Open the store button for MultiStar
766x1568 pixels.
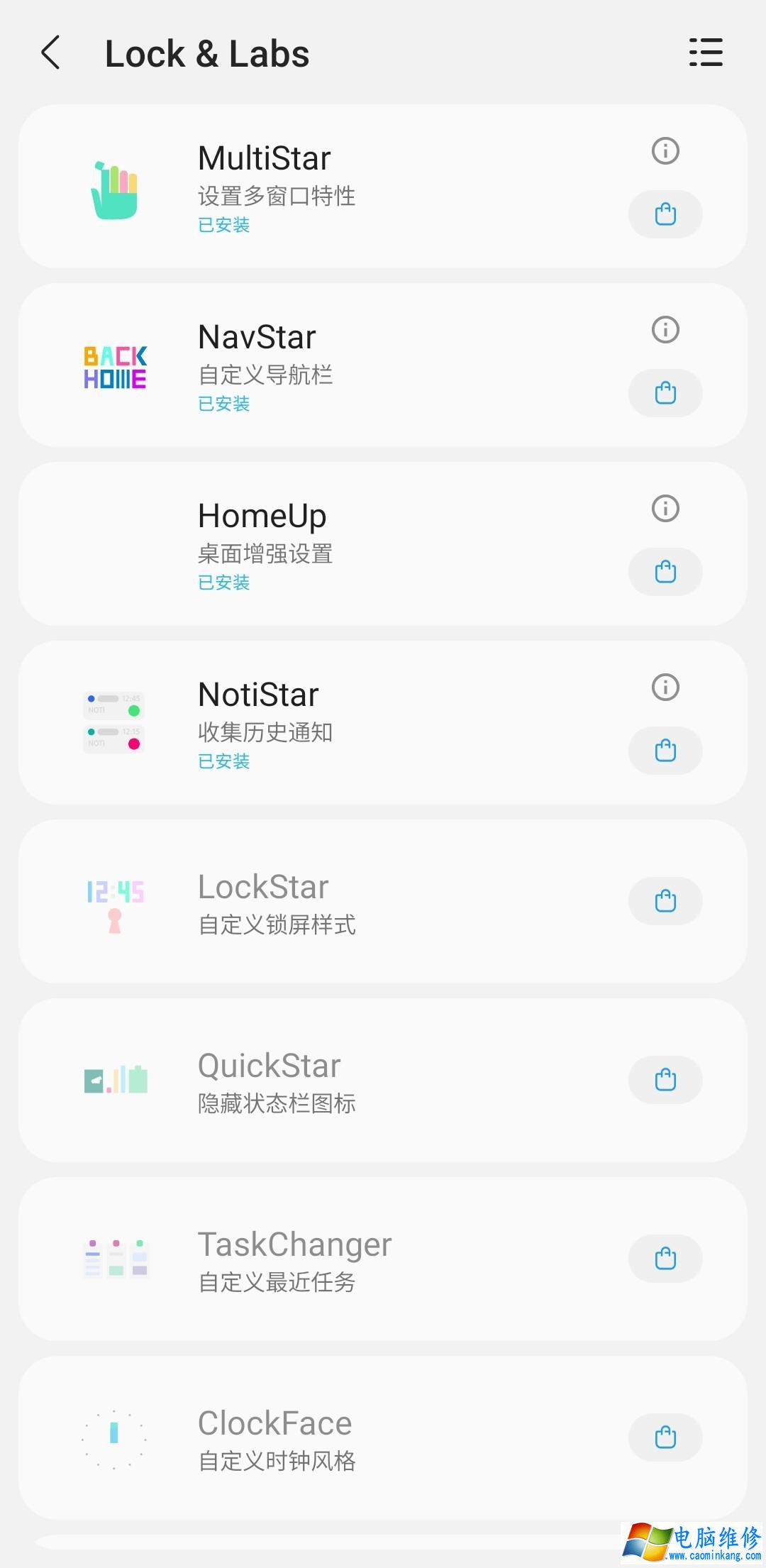(665, 214)
